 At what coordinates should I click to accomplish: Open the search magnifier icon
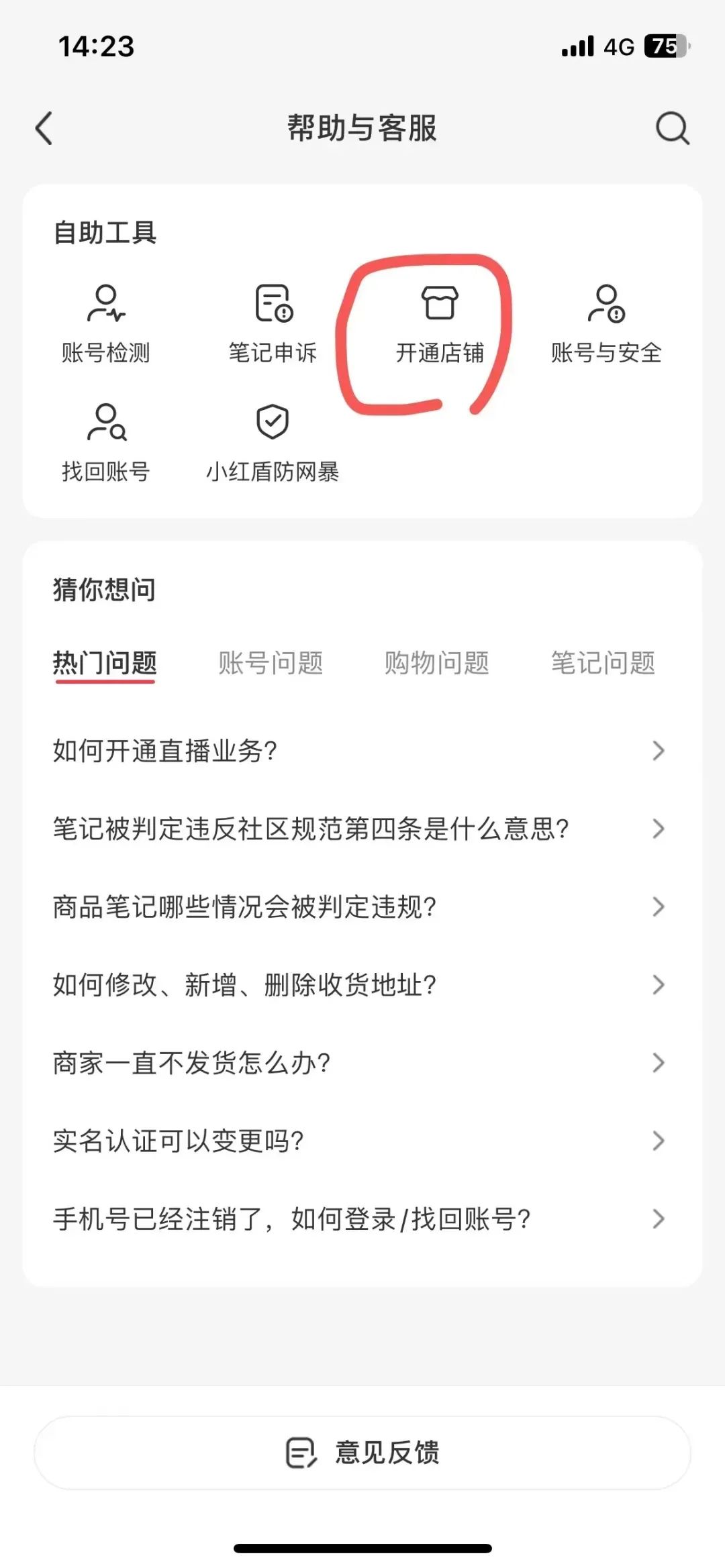click(x=672, y=128)
